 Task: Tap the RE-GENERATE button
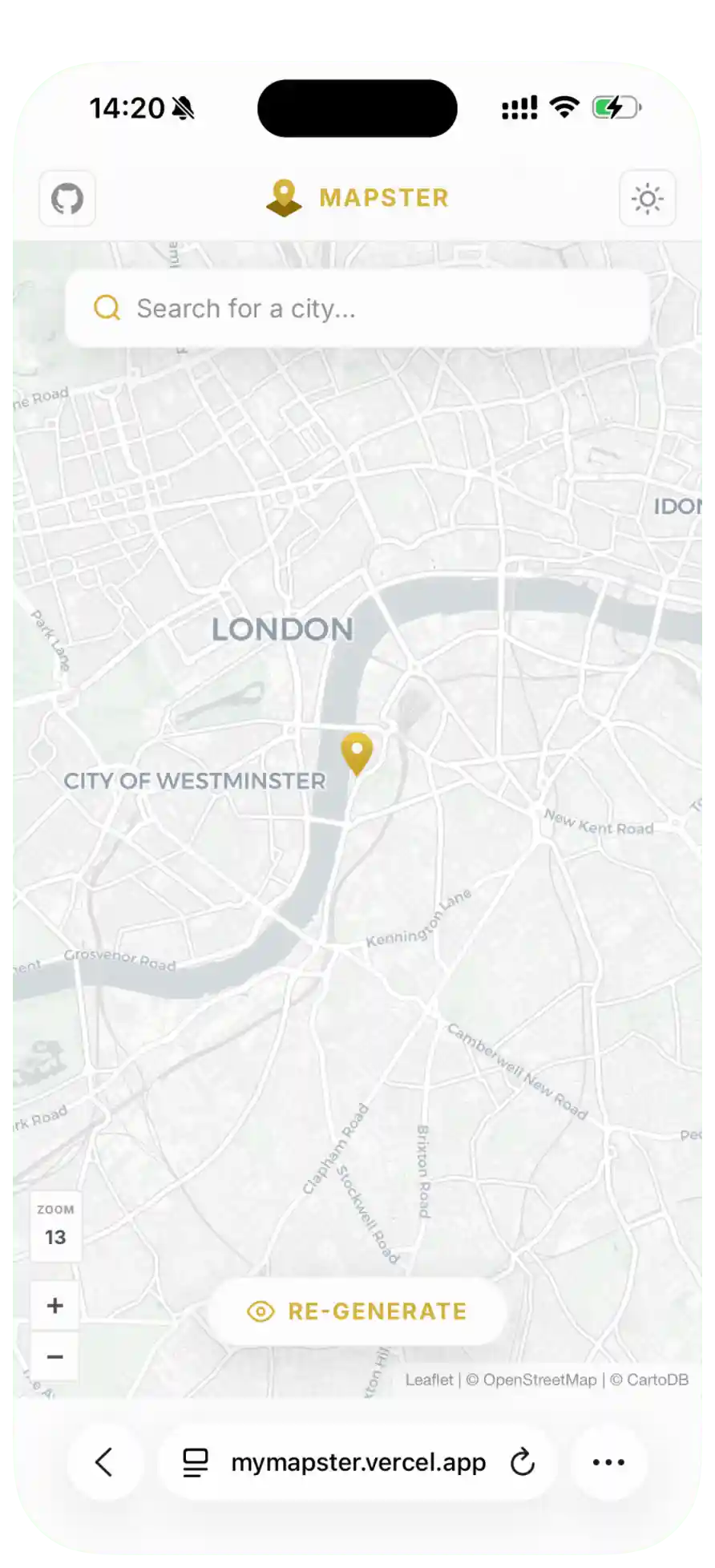(x=357, y=1311)
